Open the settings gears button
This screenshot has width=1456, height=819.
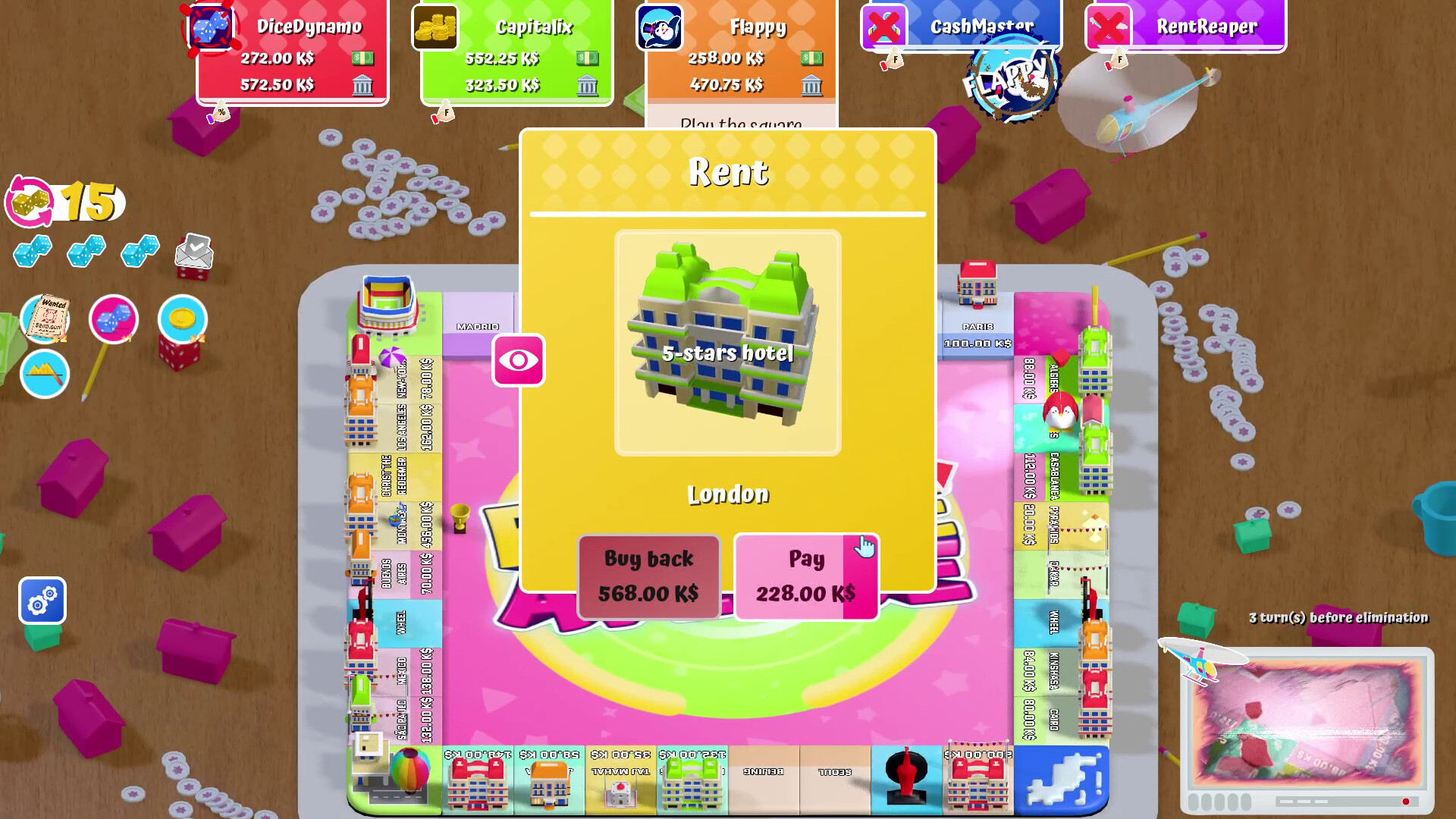pyautogui.click(x=42, y=601)
